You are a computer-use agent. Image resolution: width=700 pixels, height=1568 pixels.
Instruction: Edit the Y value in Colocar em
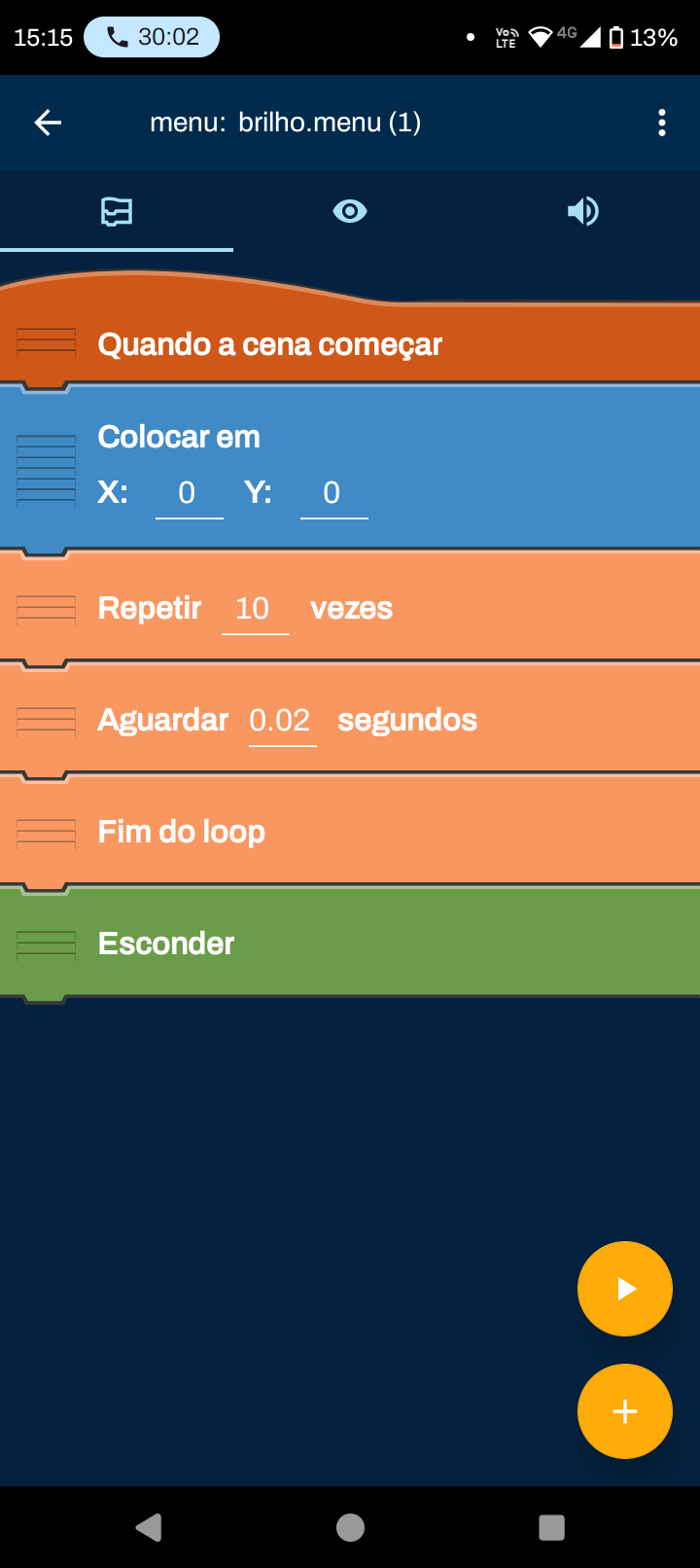coord(332,493)
